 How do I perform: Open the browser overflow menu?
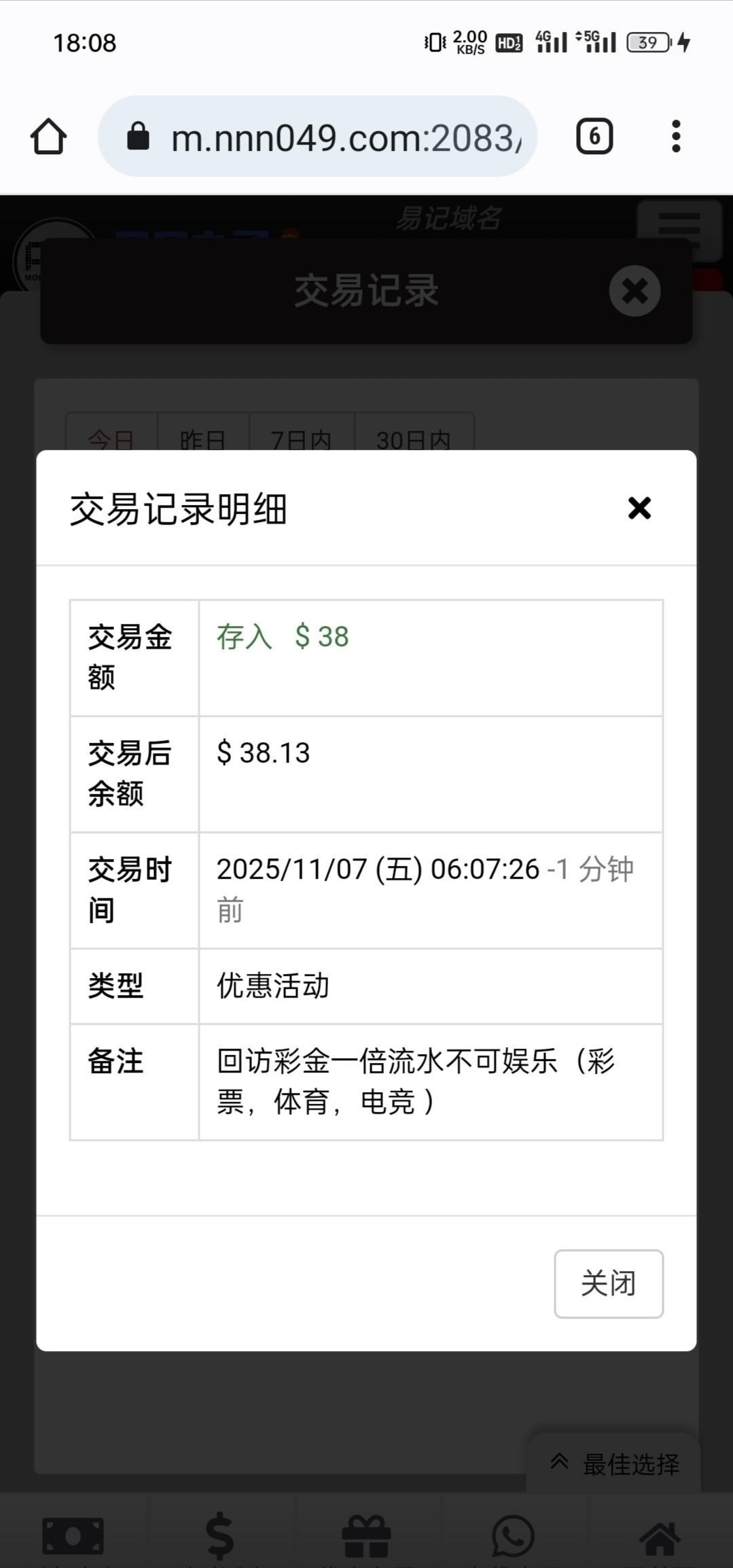pyautogui.click(x=675, y=137)
